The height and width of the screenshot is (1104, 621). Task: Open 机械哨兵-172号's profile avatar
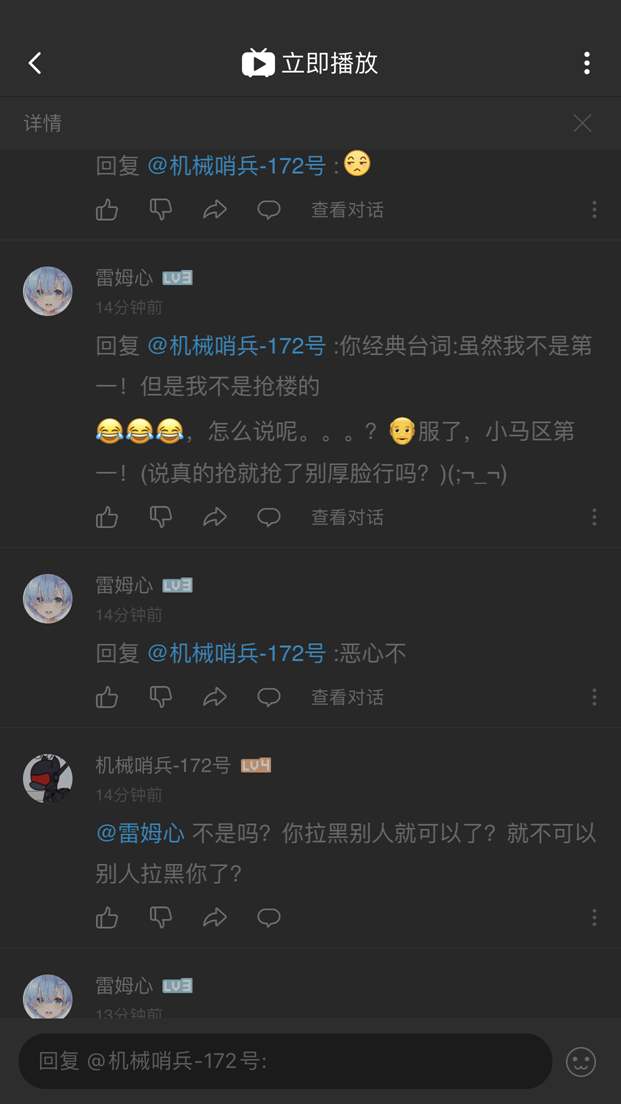coord(48,778)
